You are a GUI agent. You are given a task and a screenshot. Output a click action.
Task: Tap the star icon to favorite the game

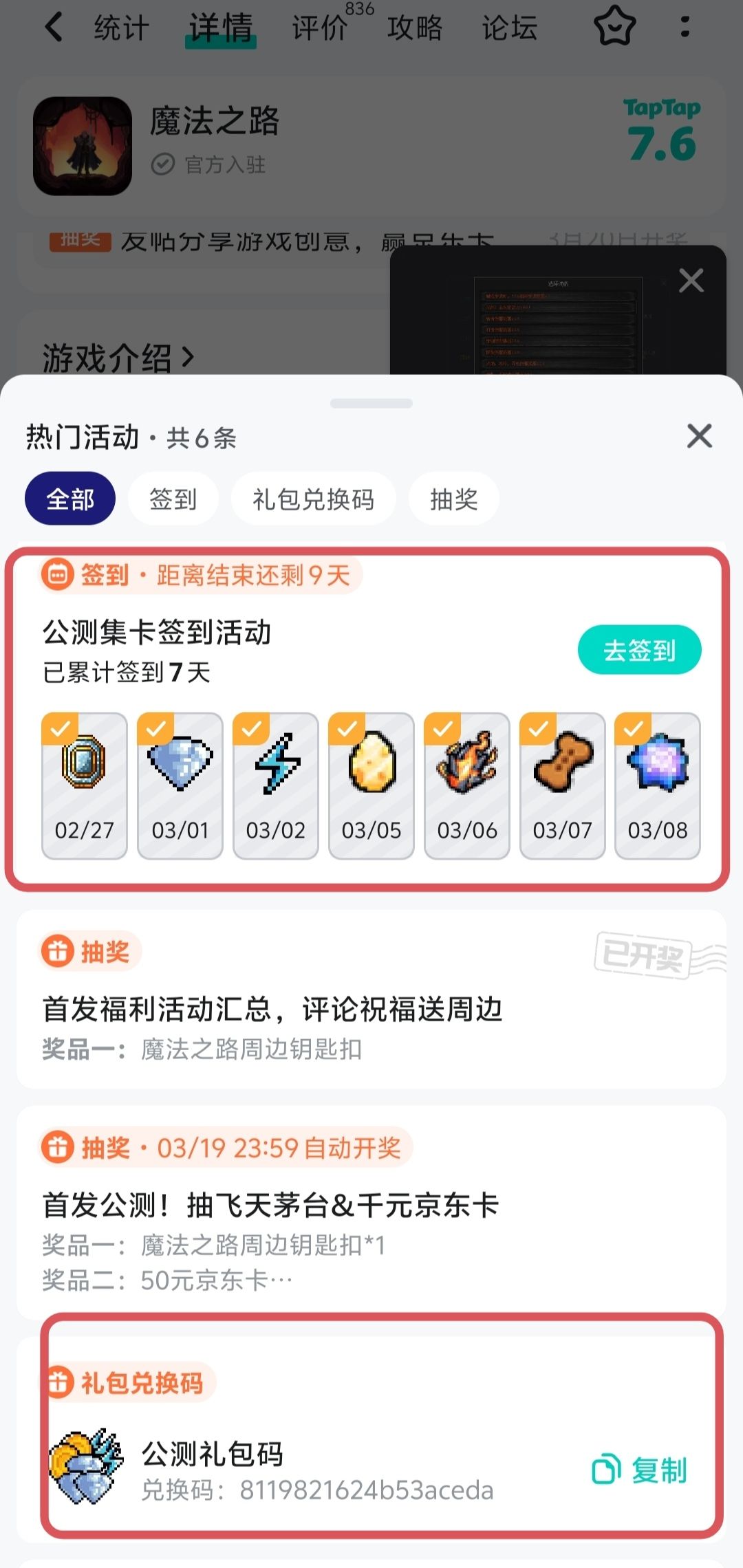(614, 28)
